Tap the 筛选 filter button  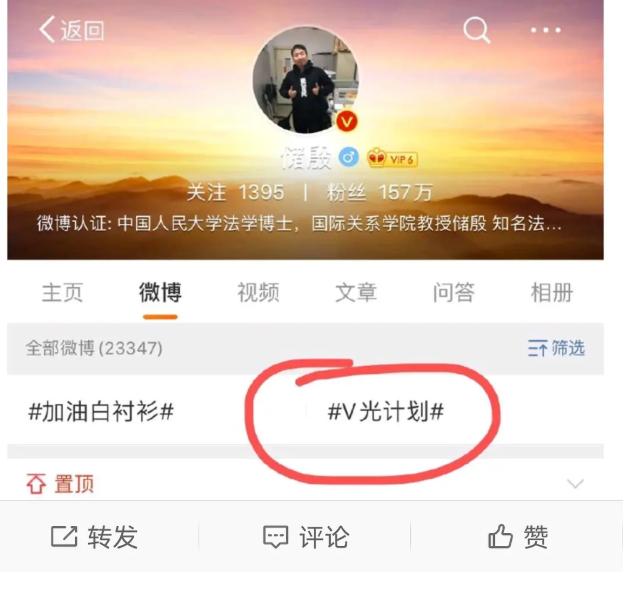556,348
